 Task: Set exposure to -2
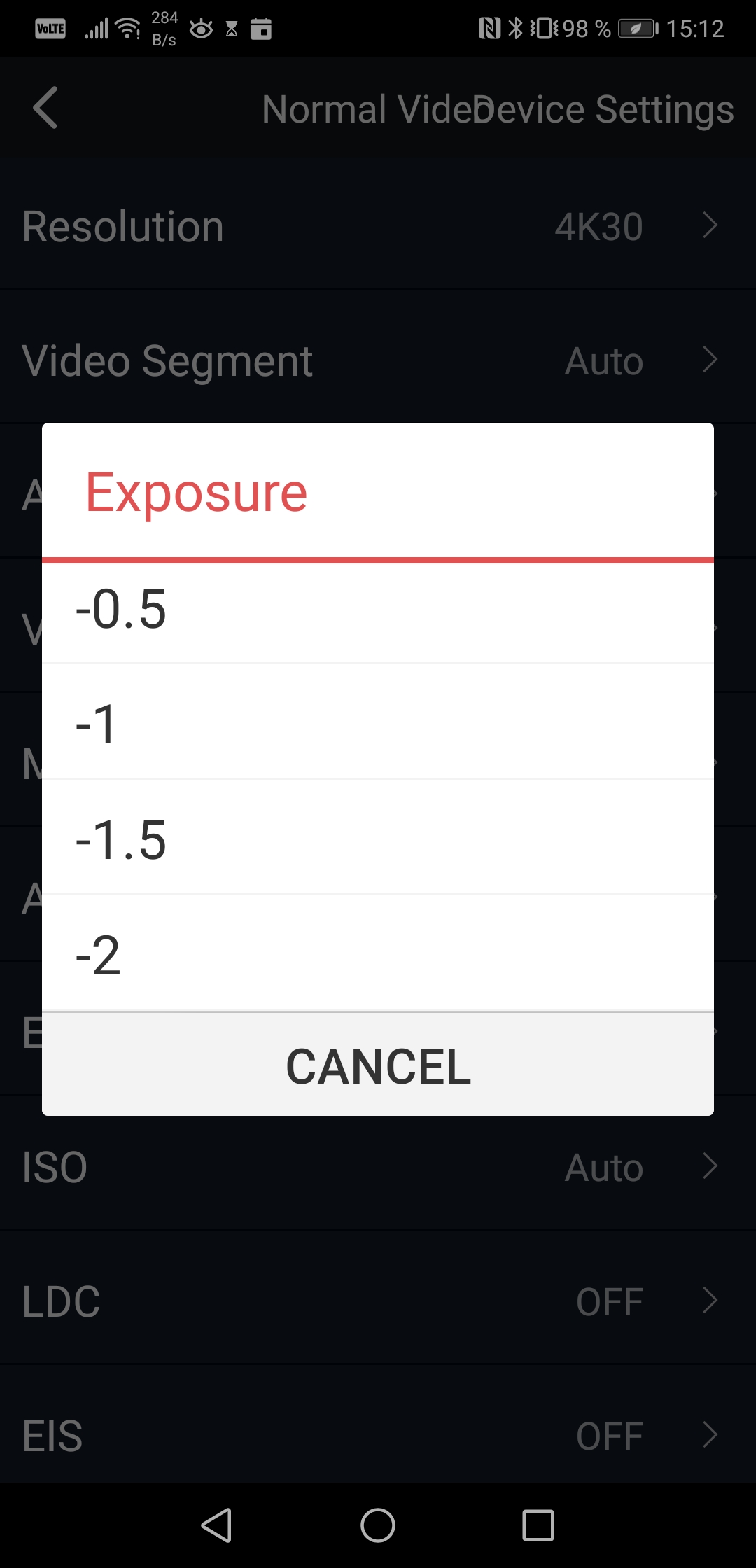[378, 953]
